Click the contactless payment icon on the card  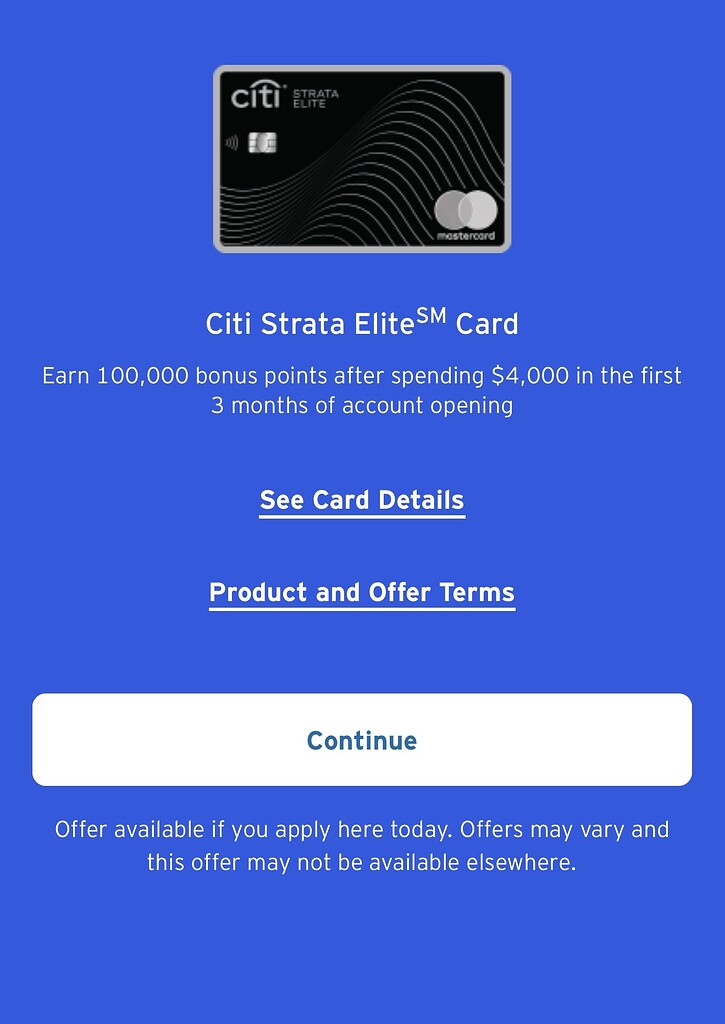(231, 141)
